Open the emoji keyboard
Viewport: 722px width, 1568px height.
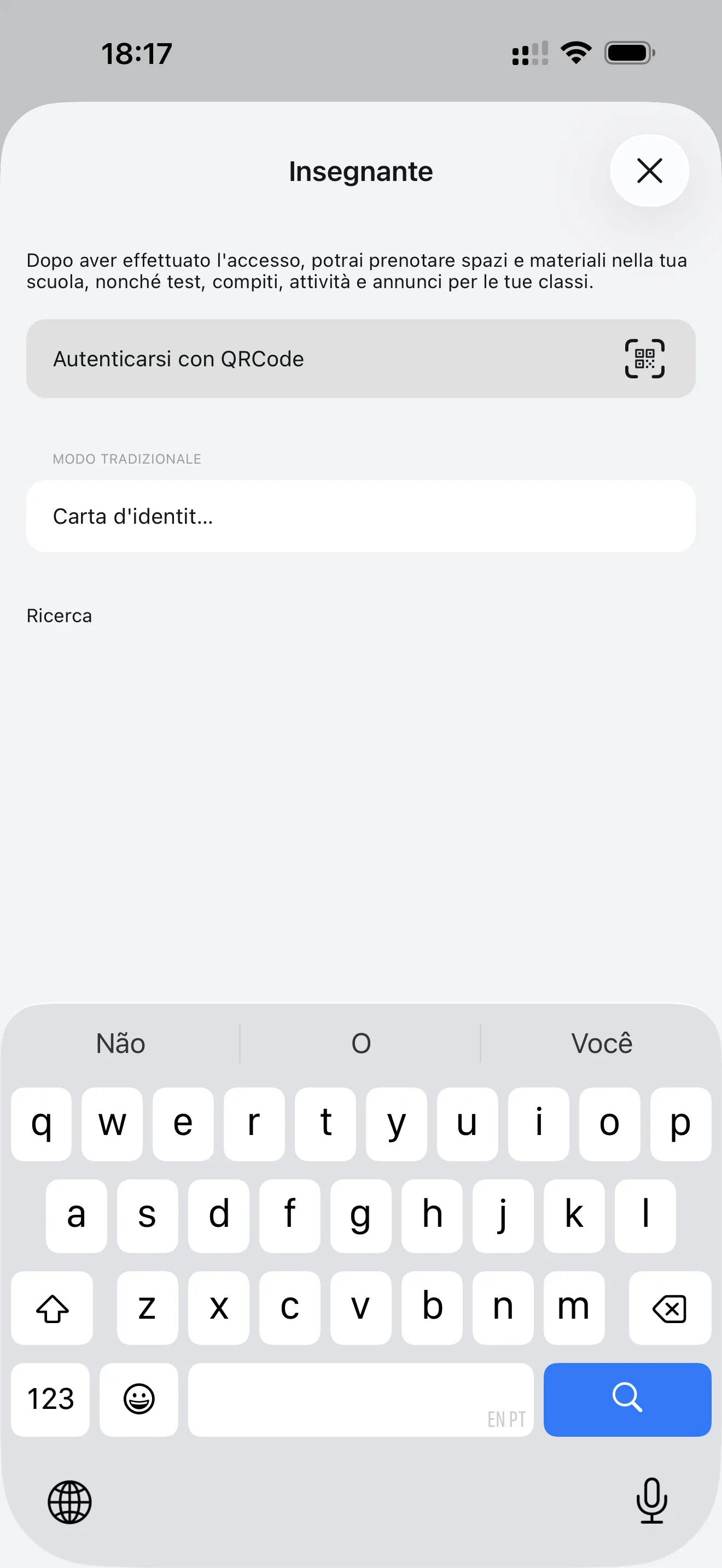click(x=139, y=1400)
